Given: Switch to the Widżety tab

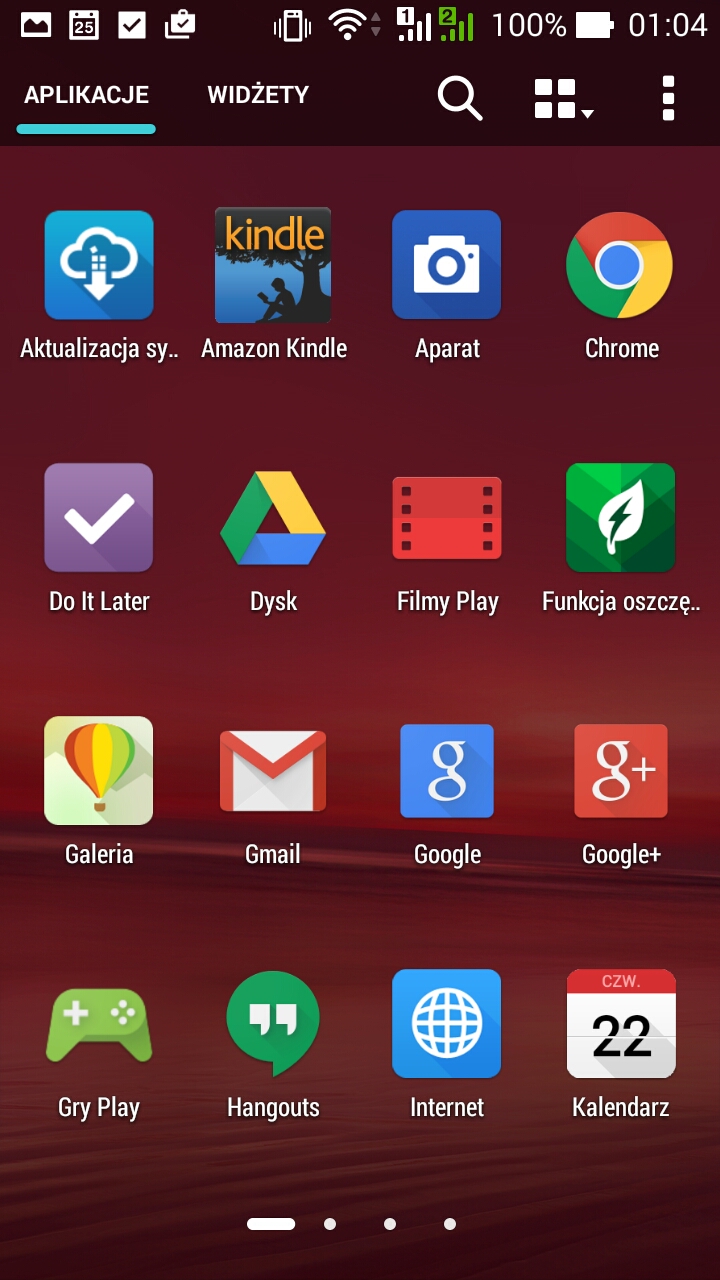Looking at the screenshot, I should [258, 96].
